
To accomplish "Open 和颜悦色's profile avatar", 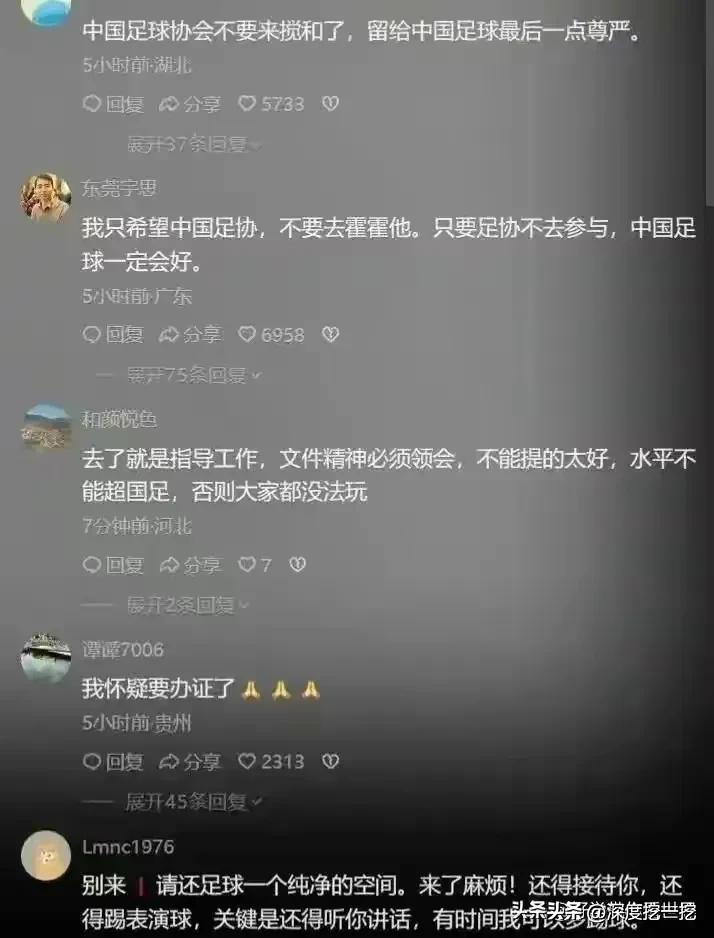I will pos(46,428).
